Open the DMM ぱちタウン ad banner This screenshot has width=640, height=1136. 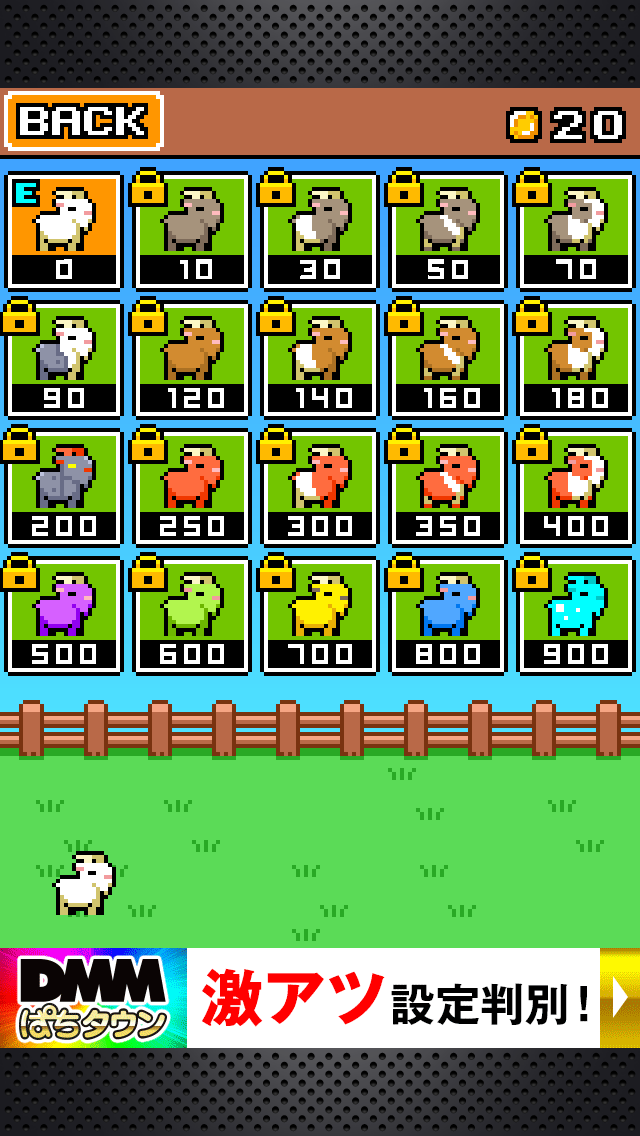click(320, 997)
